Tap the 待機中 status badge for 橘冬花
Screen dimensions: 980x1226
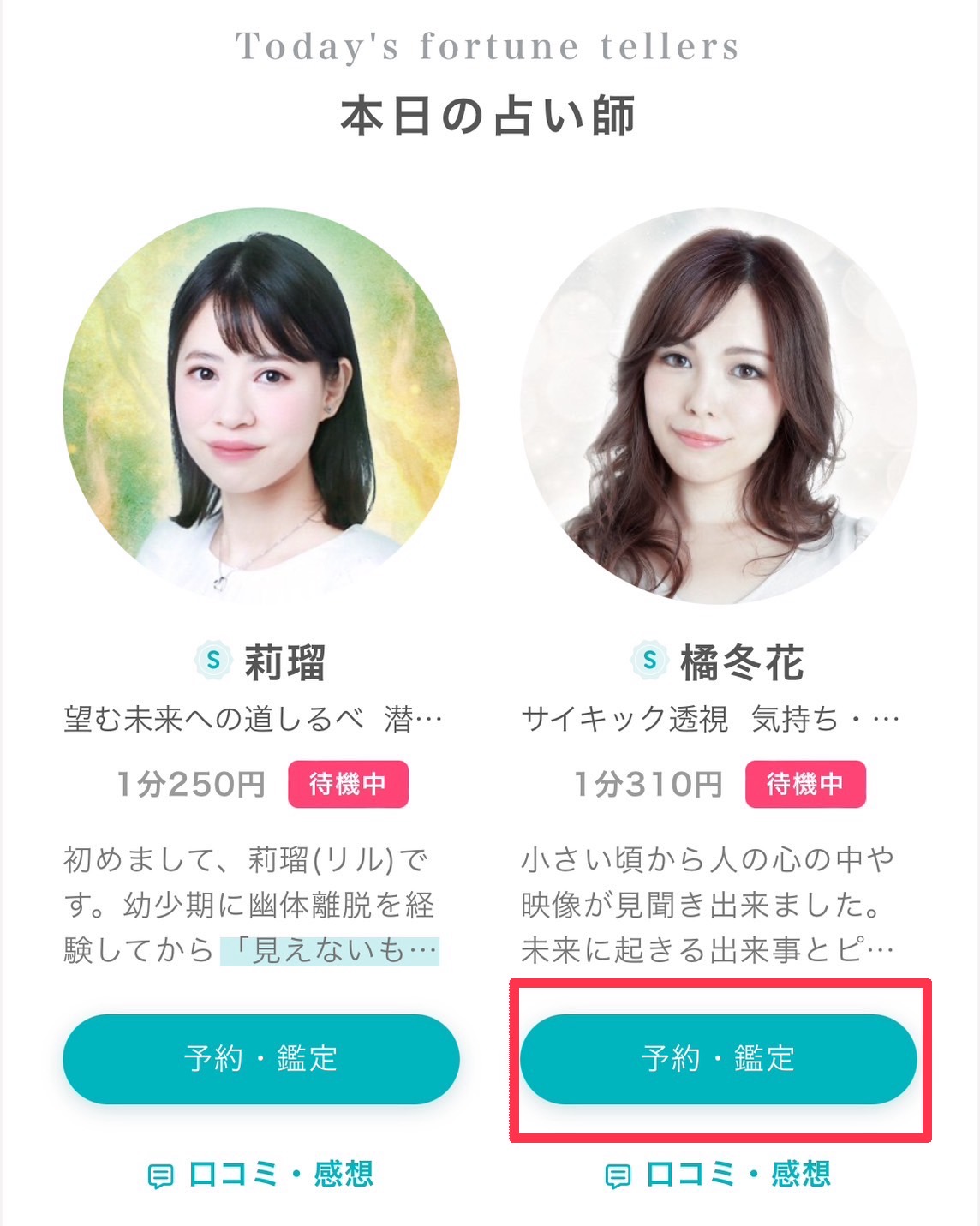tap(806, 782)
